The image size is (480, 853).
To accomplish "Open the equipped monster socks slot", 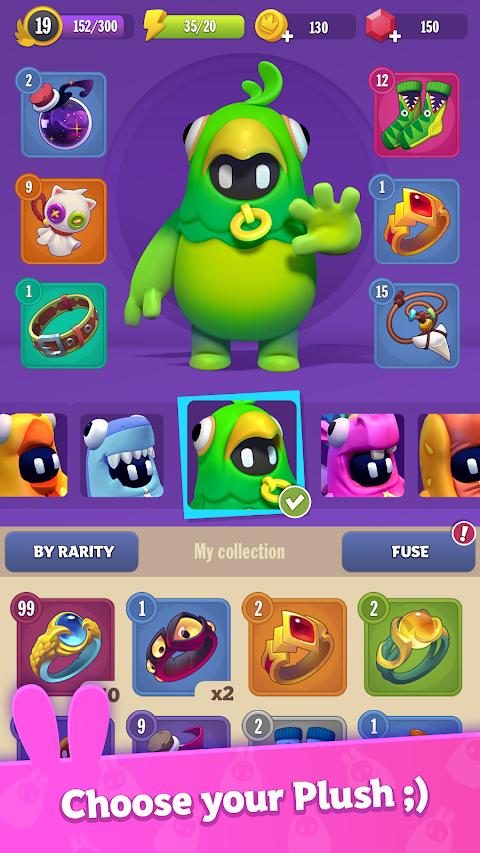I will pyautogui.click(x=417, y=115).
